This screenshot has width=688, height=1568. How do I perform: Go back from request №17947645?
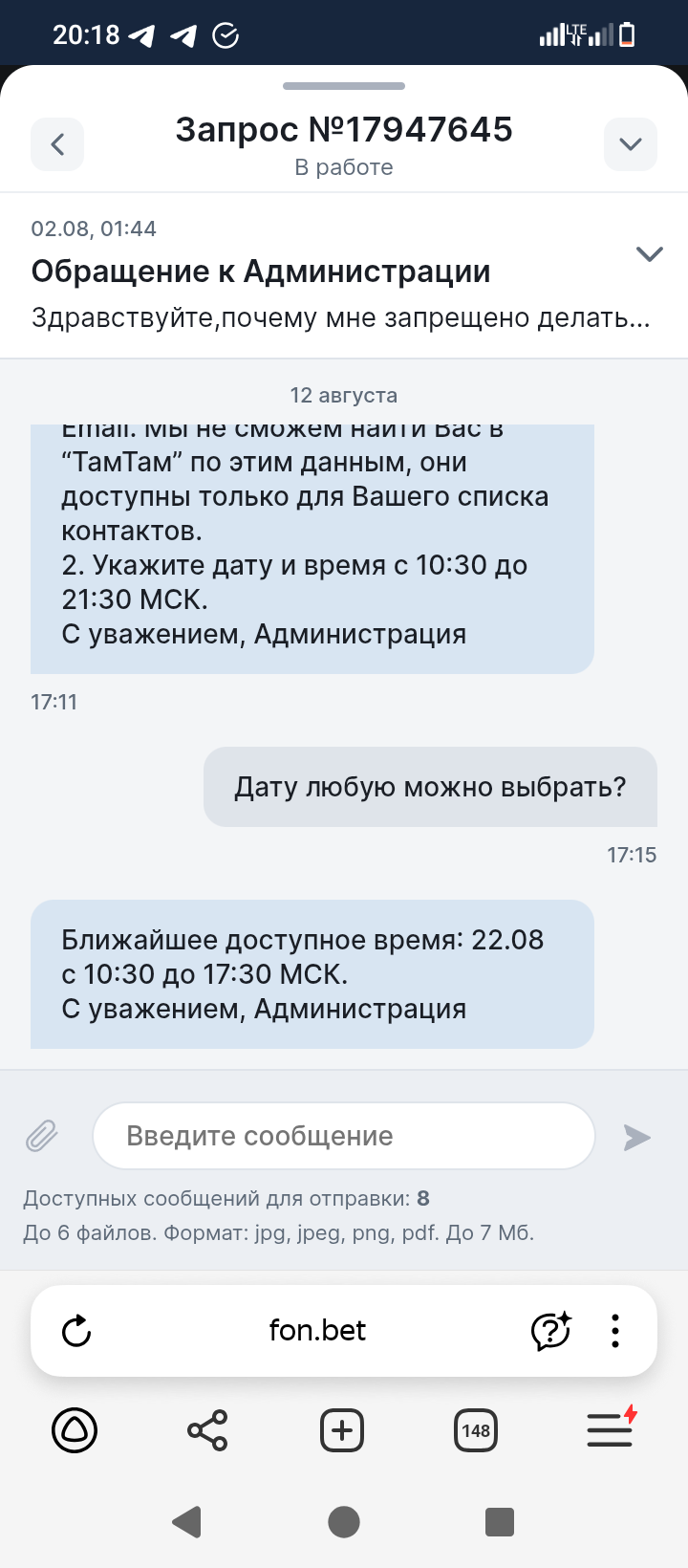(57, 144)
